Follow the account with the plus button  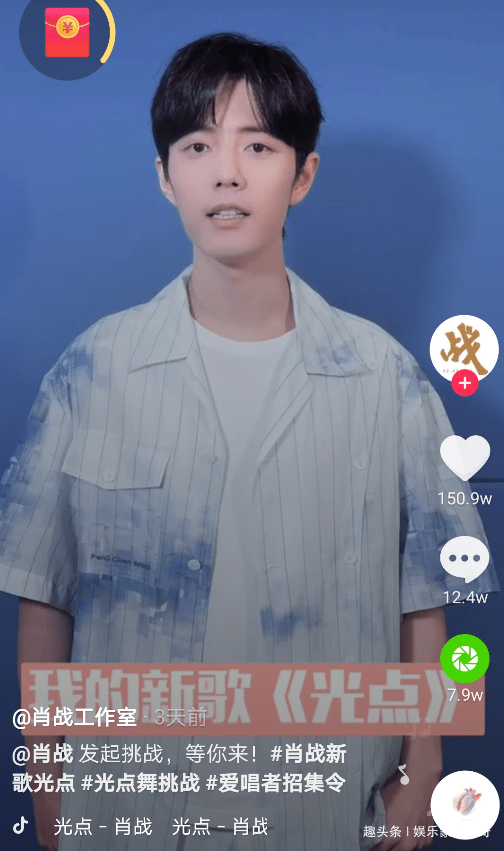464,383
